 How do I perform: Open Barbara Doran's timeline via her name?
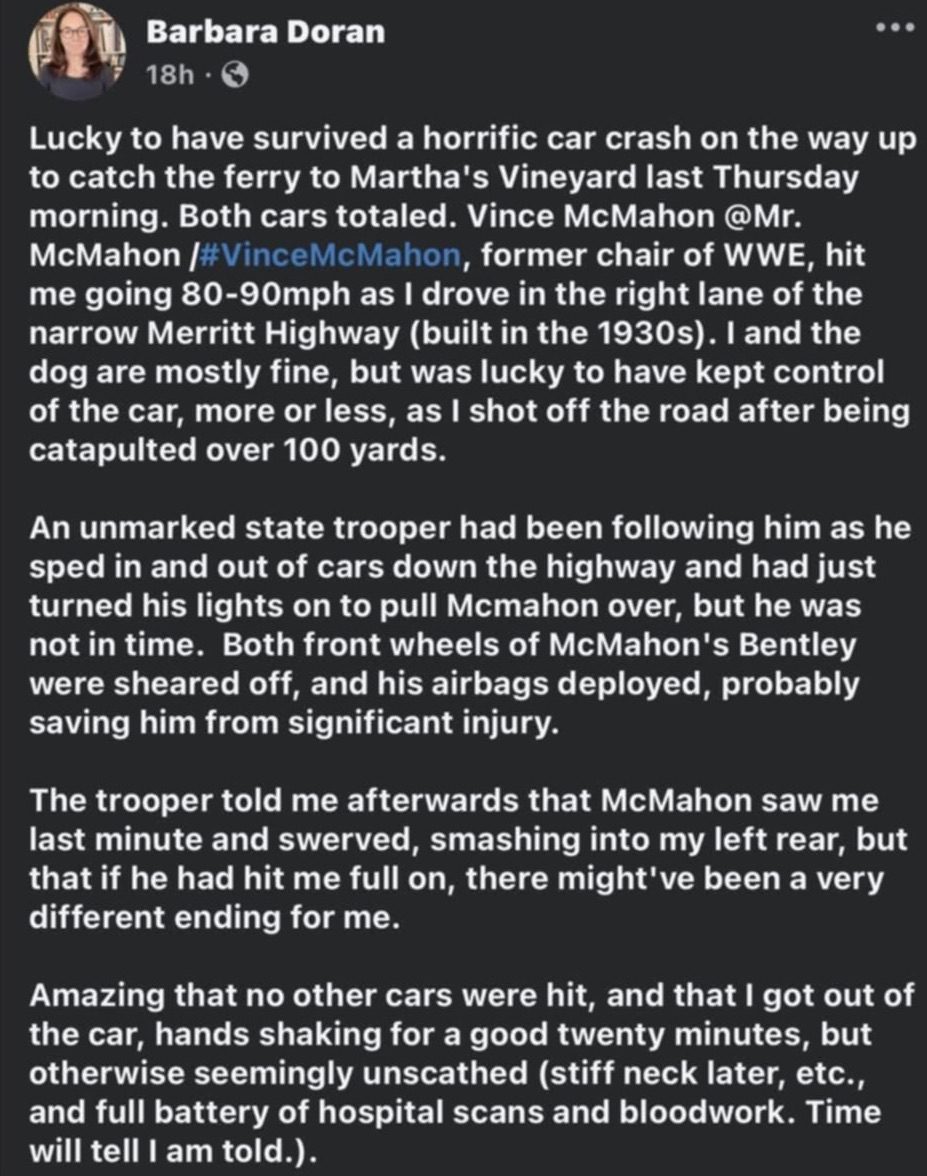(265, 31)
